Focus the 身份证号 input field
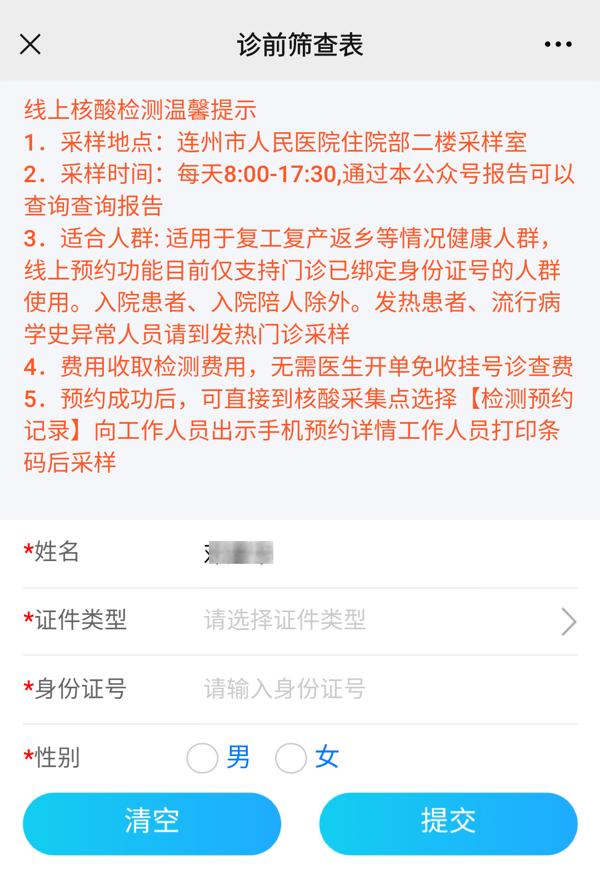 tap(380, 689)
